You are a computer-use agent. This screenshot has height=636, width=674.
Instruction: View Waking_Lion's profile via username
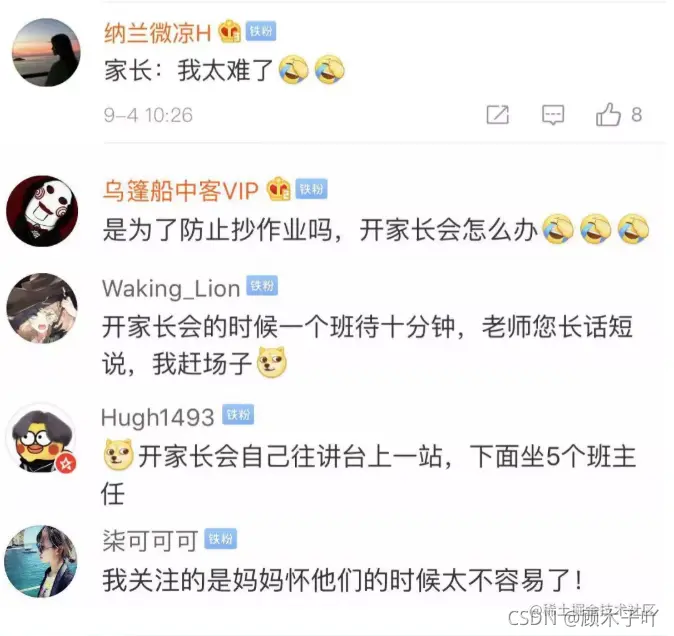pyautogui.click(x=171, y=288)
